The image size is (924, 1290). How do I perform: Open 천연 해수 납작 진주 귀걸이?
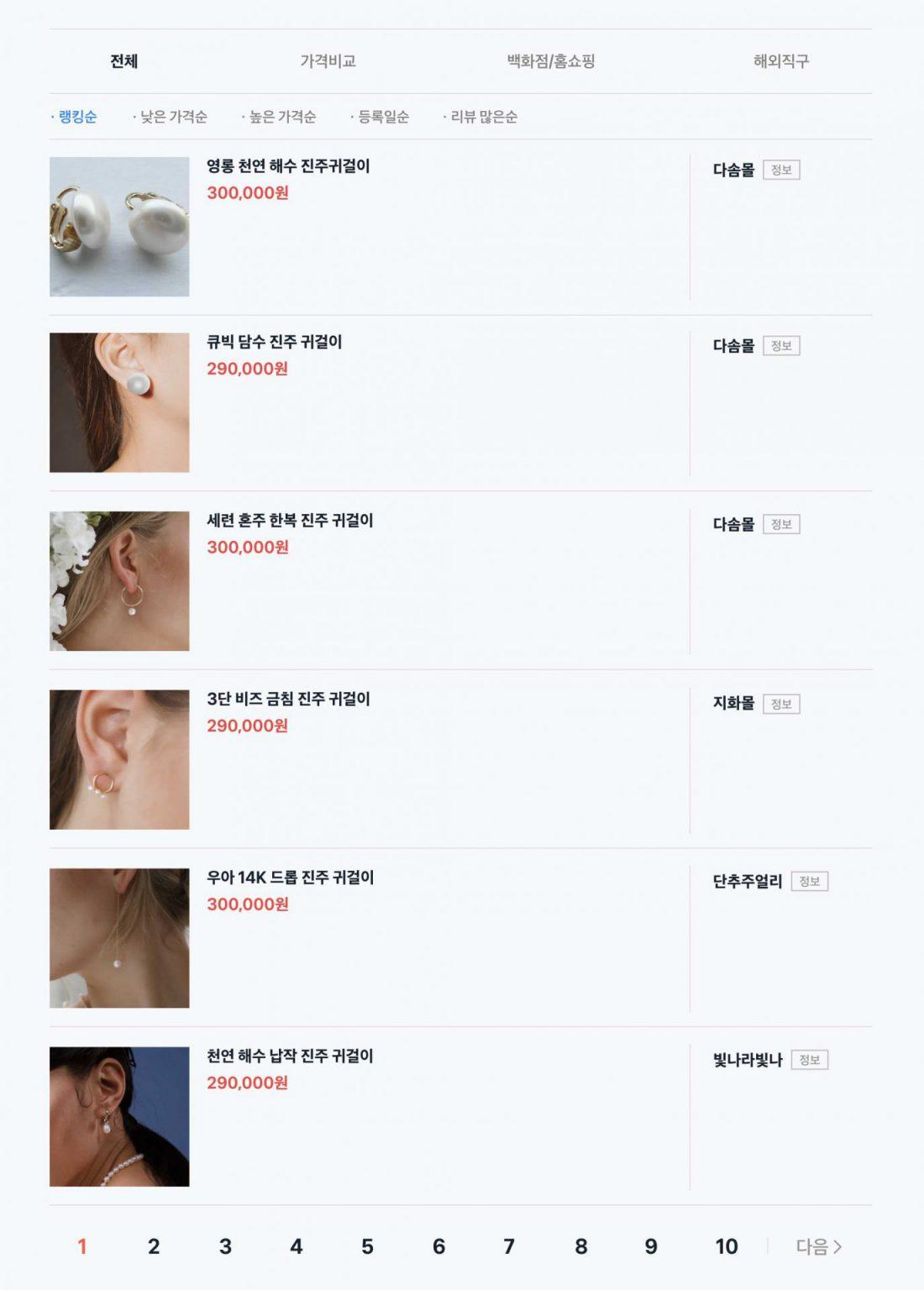coord(290,1056)
